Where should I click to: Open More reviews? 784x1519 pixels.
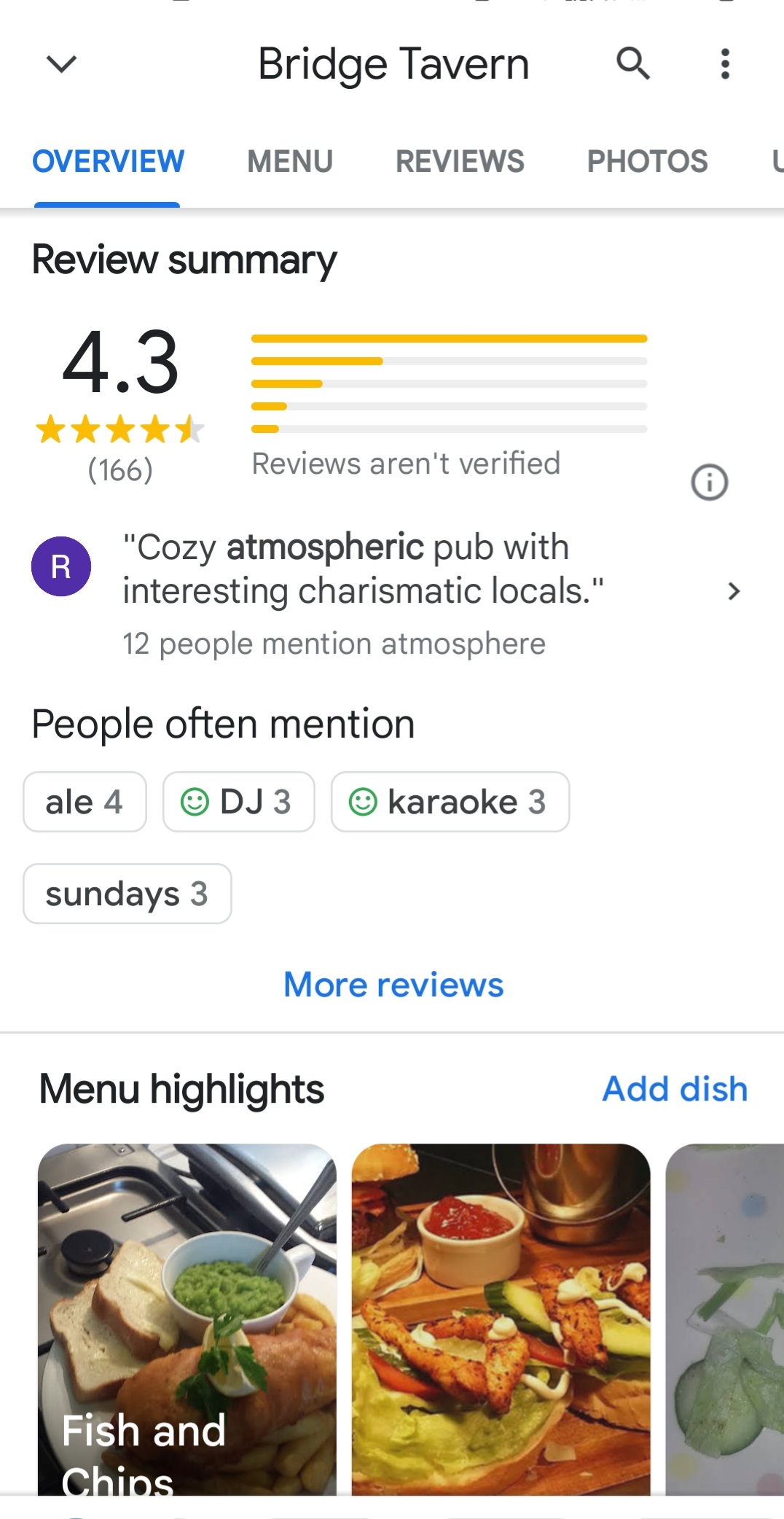[393, 985]
